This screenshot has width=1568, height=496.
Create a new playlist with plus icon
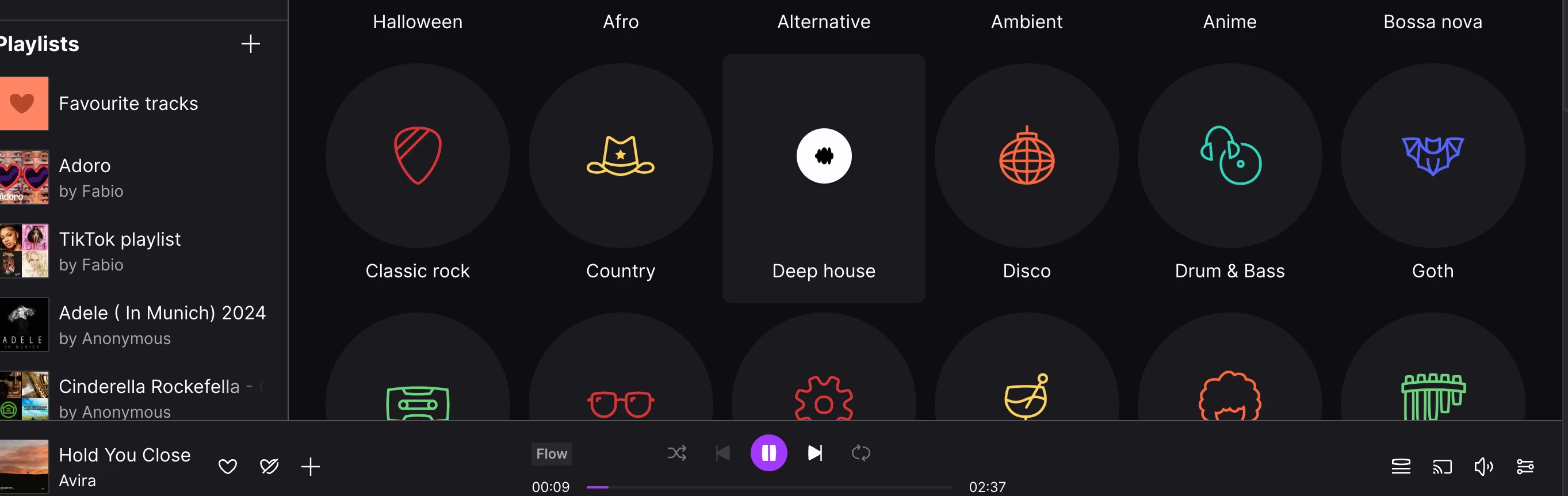click(x=250, y=44)
